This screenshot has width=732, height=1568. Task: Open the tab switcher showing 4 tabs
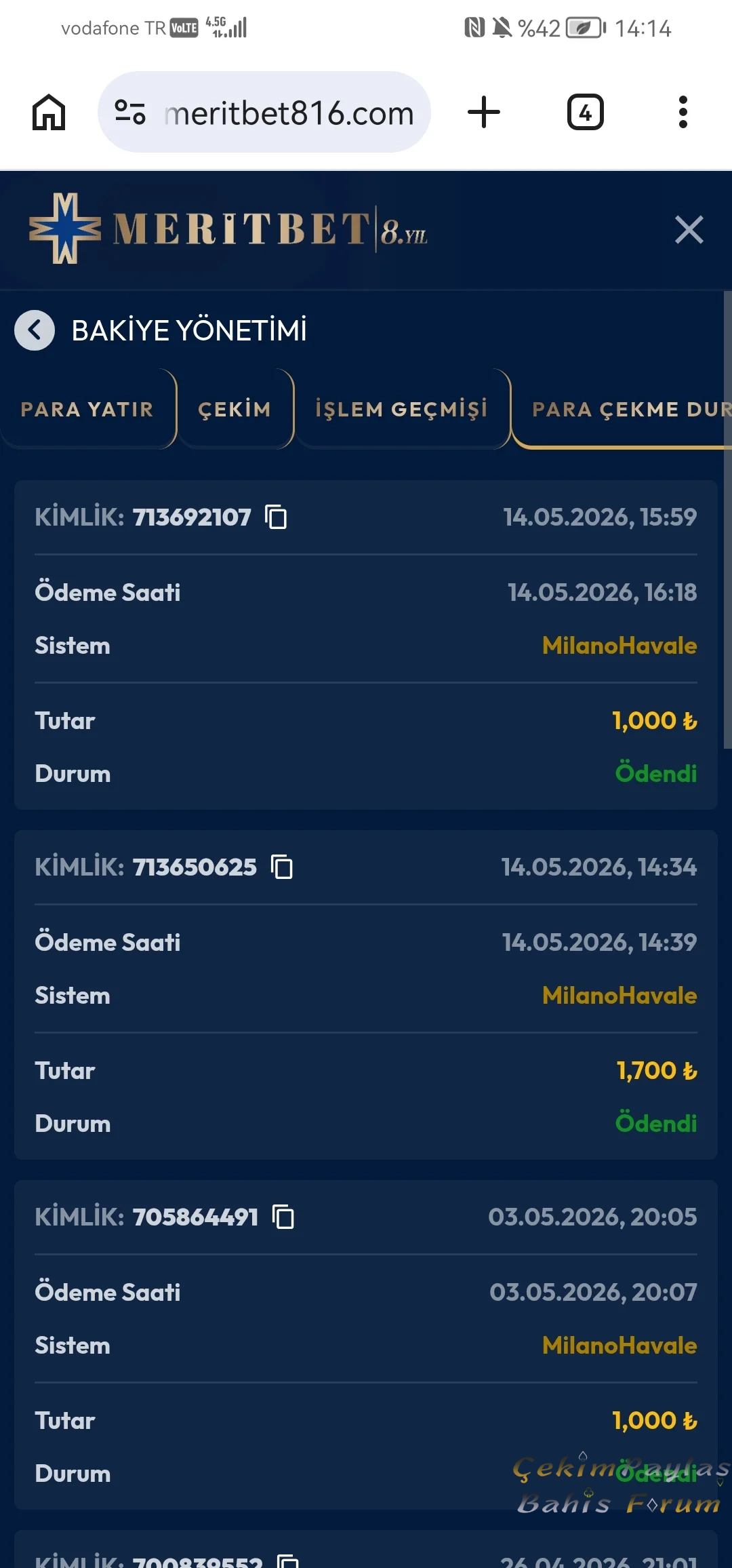(x=586, y=112)
